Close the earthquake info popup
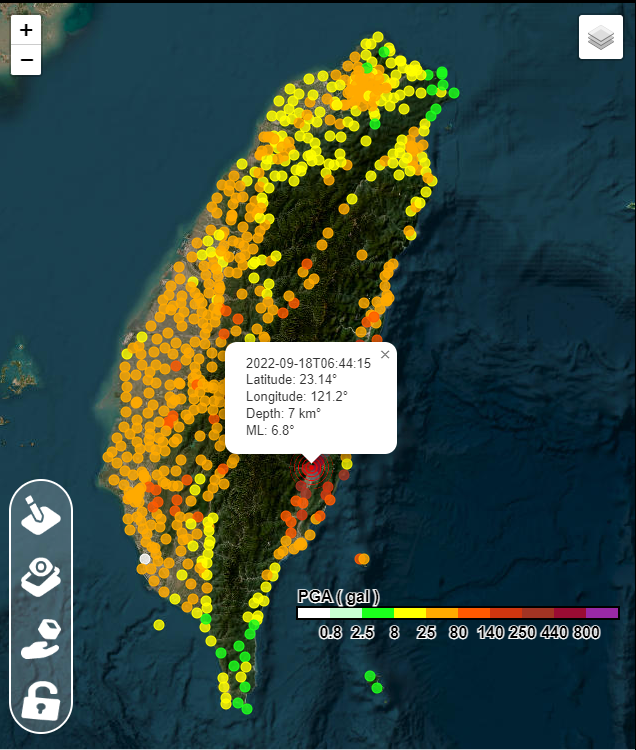Viewport: 636px width, 750px height. click(x=385, y=353)
